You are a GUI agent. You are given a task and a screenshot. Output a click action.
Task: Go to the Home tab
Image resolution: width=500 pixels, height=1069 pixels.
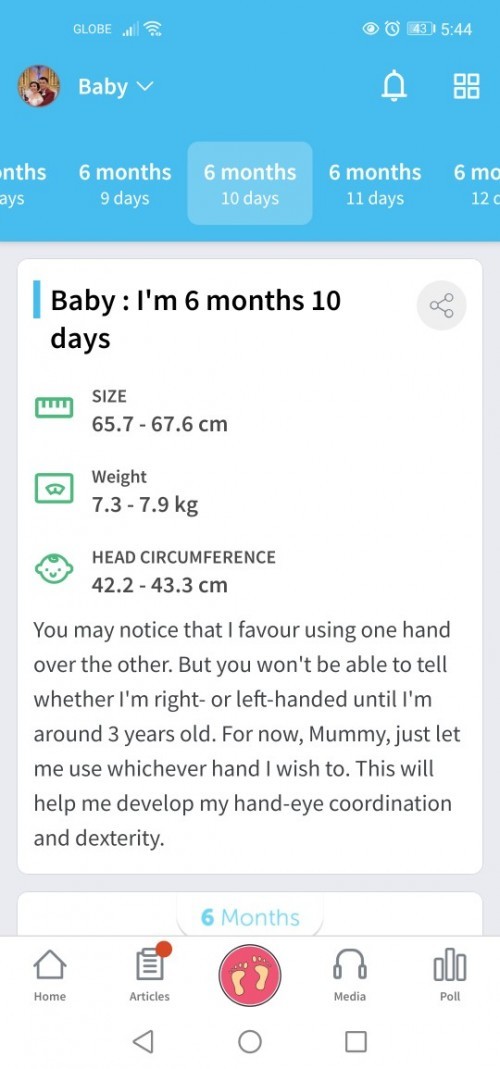tap(50, 976)
